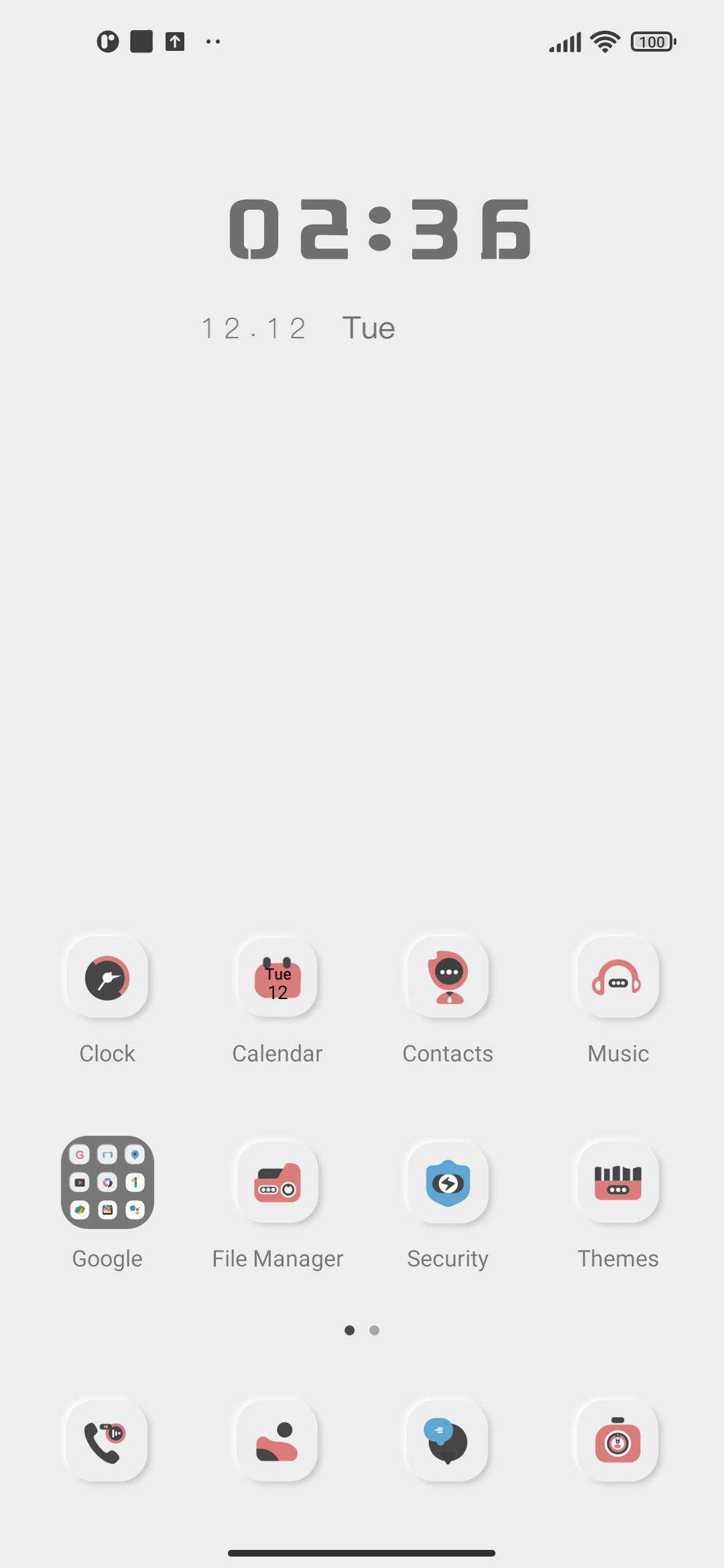This screenshot has width=724, height=1568.
Task: Launch the camera from the dock
Action: (x=617, y=1440)
